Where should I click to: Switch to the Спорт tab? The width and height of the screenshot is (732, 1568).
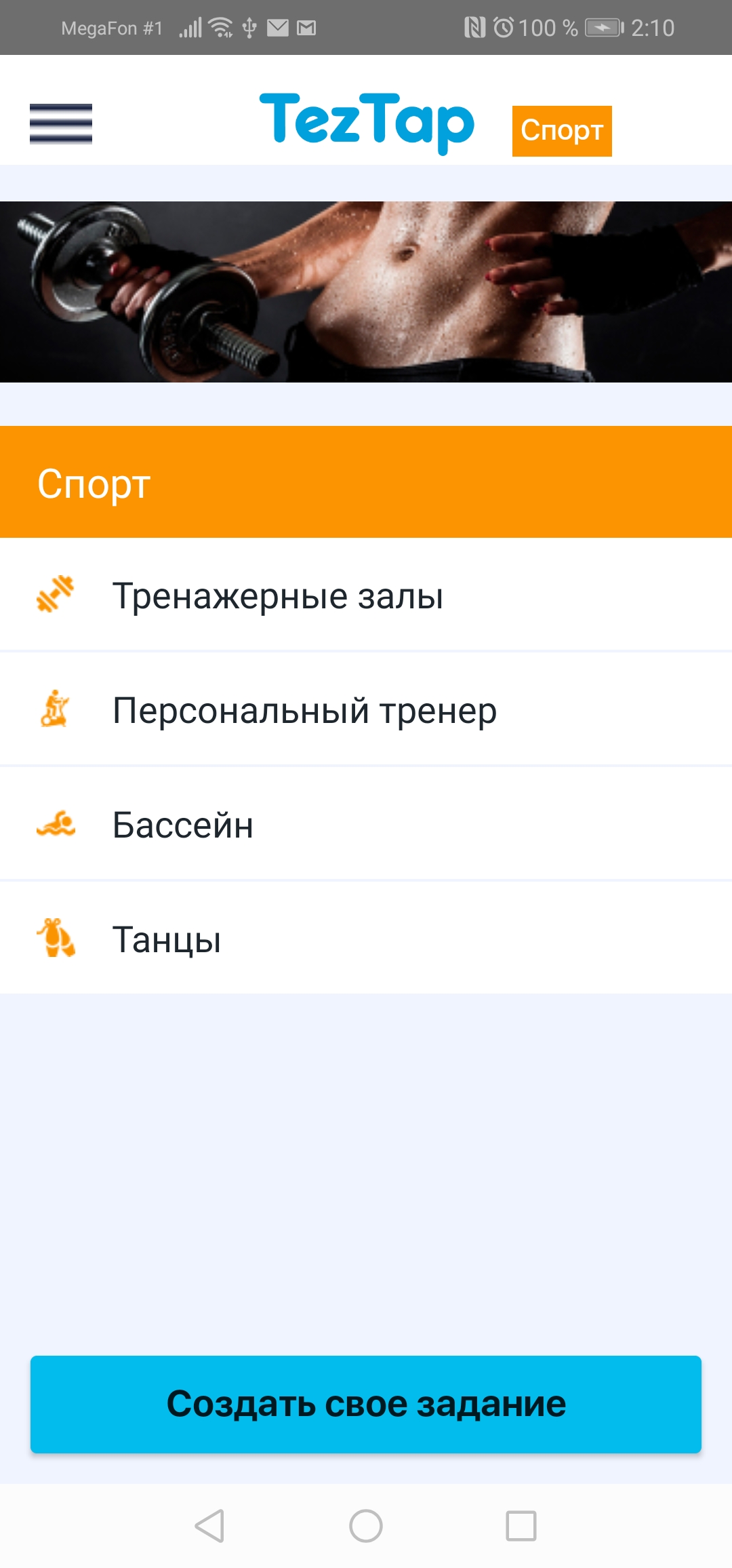(x=562, y=130)
